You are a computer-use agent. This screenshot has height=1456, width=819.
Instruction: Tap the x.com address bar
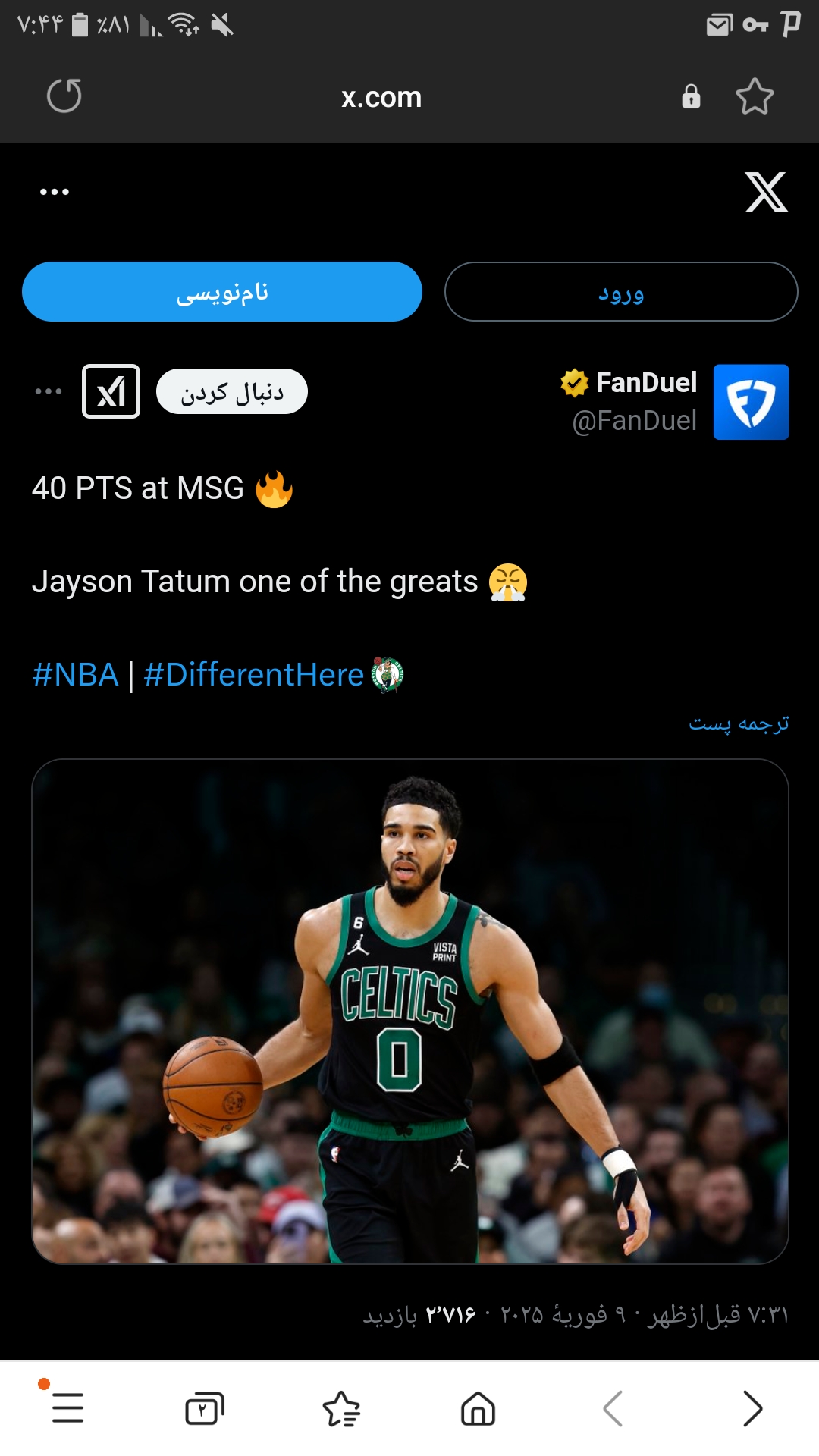point(381,97)
